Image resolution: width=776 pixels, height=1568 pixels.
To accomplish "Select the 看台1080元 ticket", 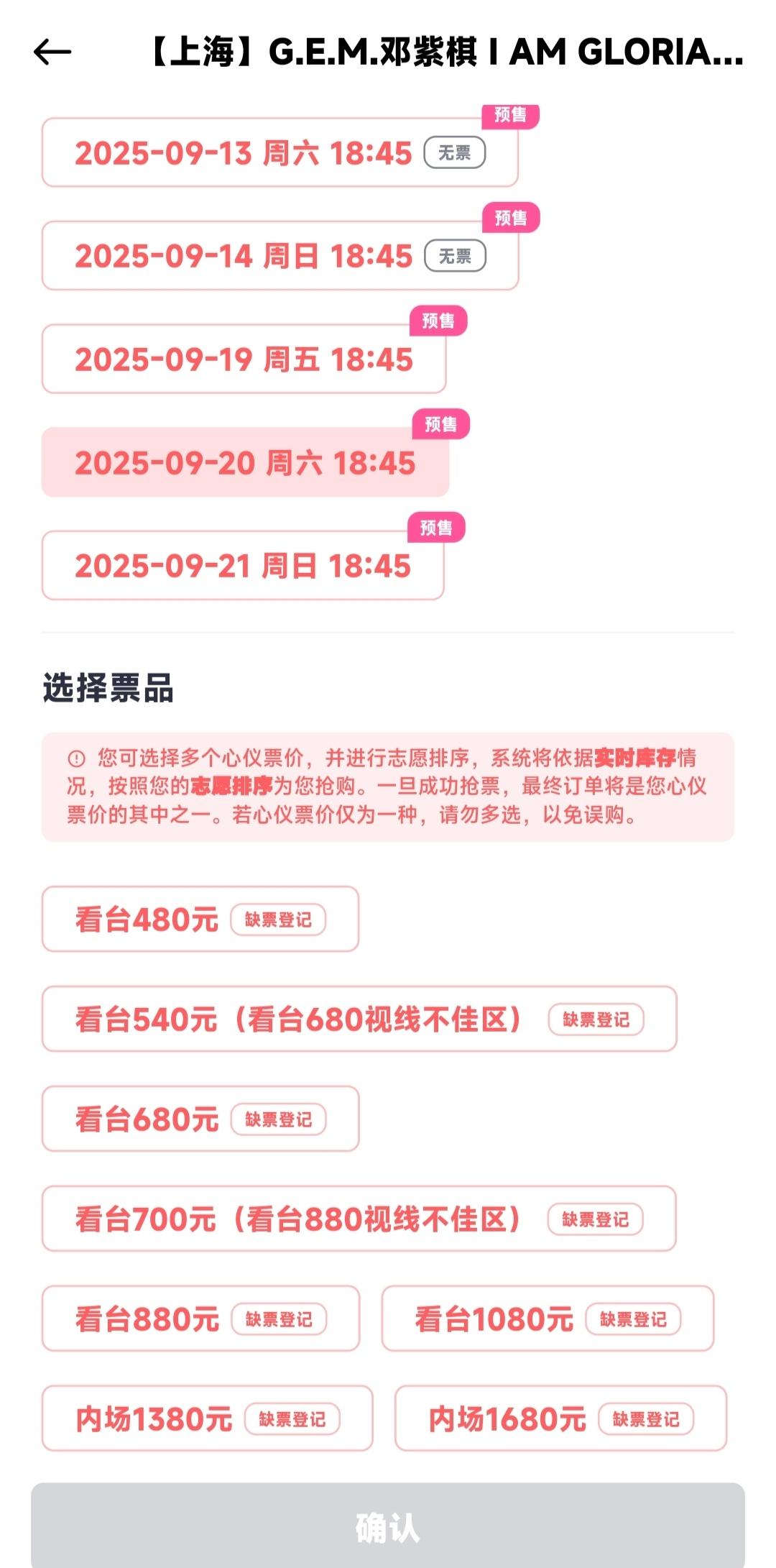I will coord(548,1319).
